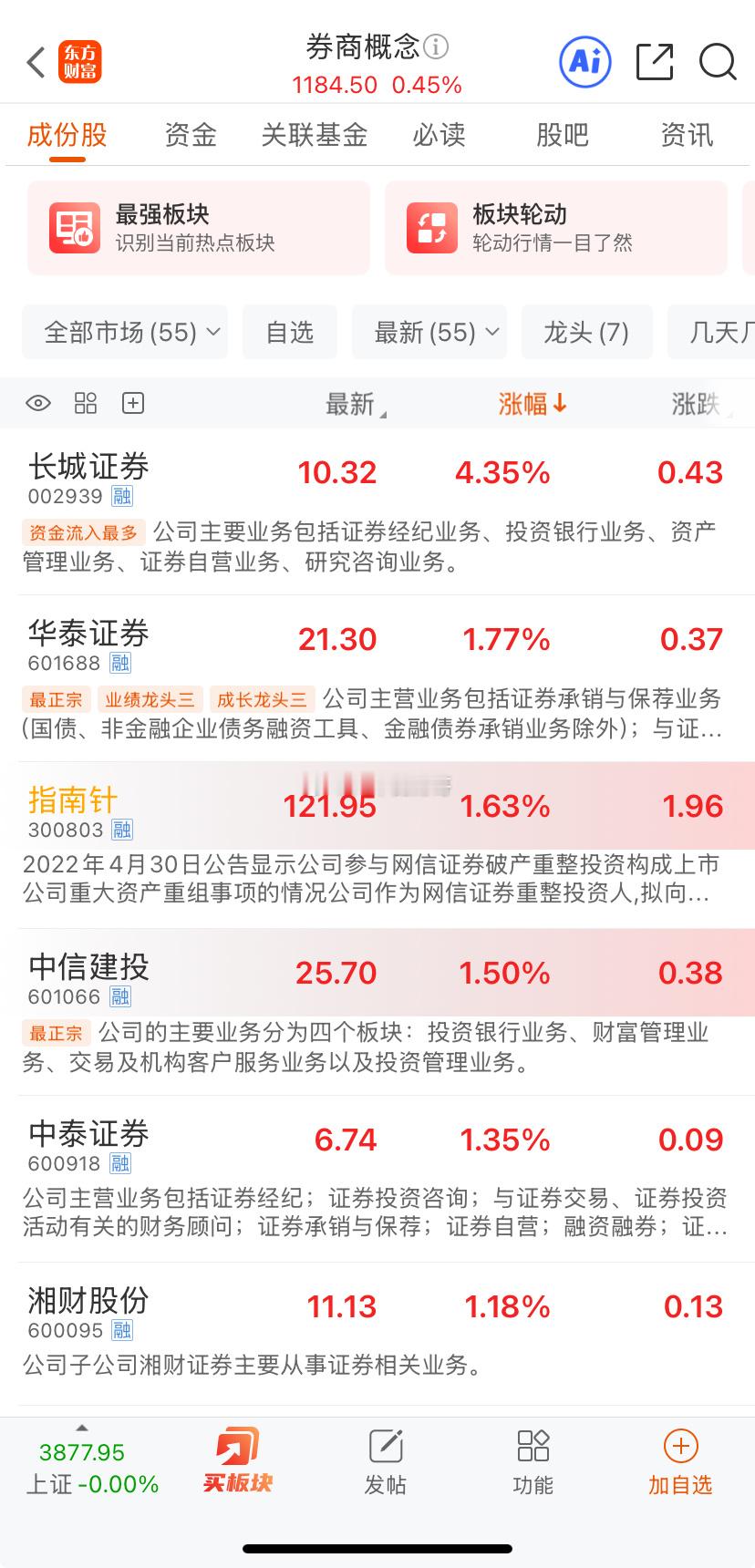Viewport: 755px width, 1568px height.
Task: Expand the 全部市场(55) dropdown
Action: (125, 332)
